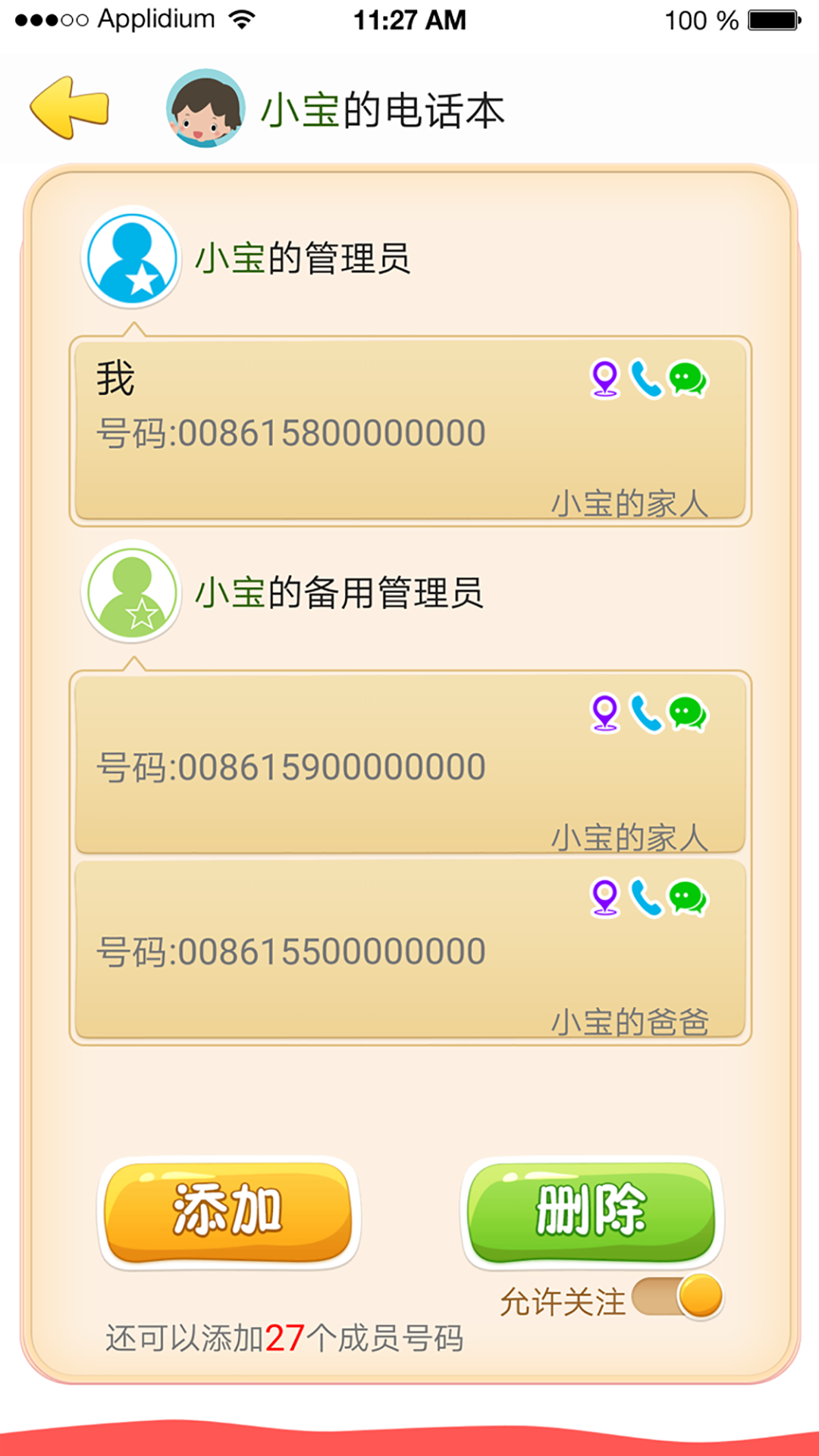Open the contact card for 008615900000000

tap(341, 766)
